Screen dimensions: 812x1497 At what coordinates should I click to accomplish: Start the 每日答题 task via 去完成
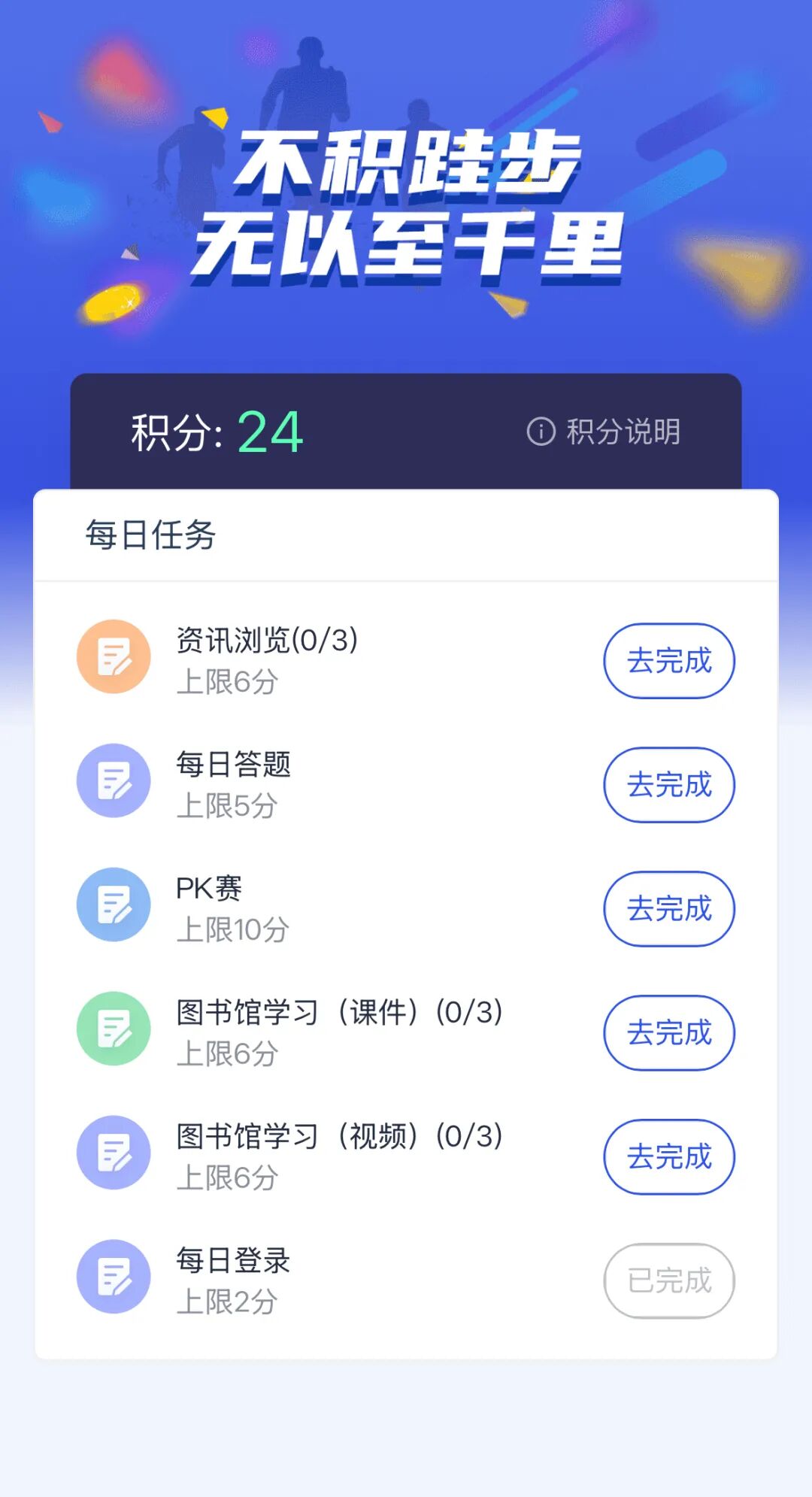[669, 785]
